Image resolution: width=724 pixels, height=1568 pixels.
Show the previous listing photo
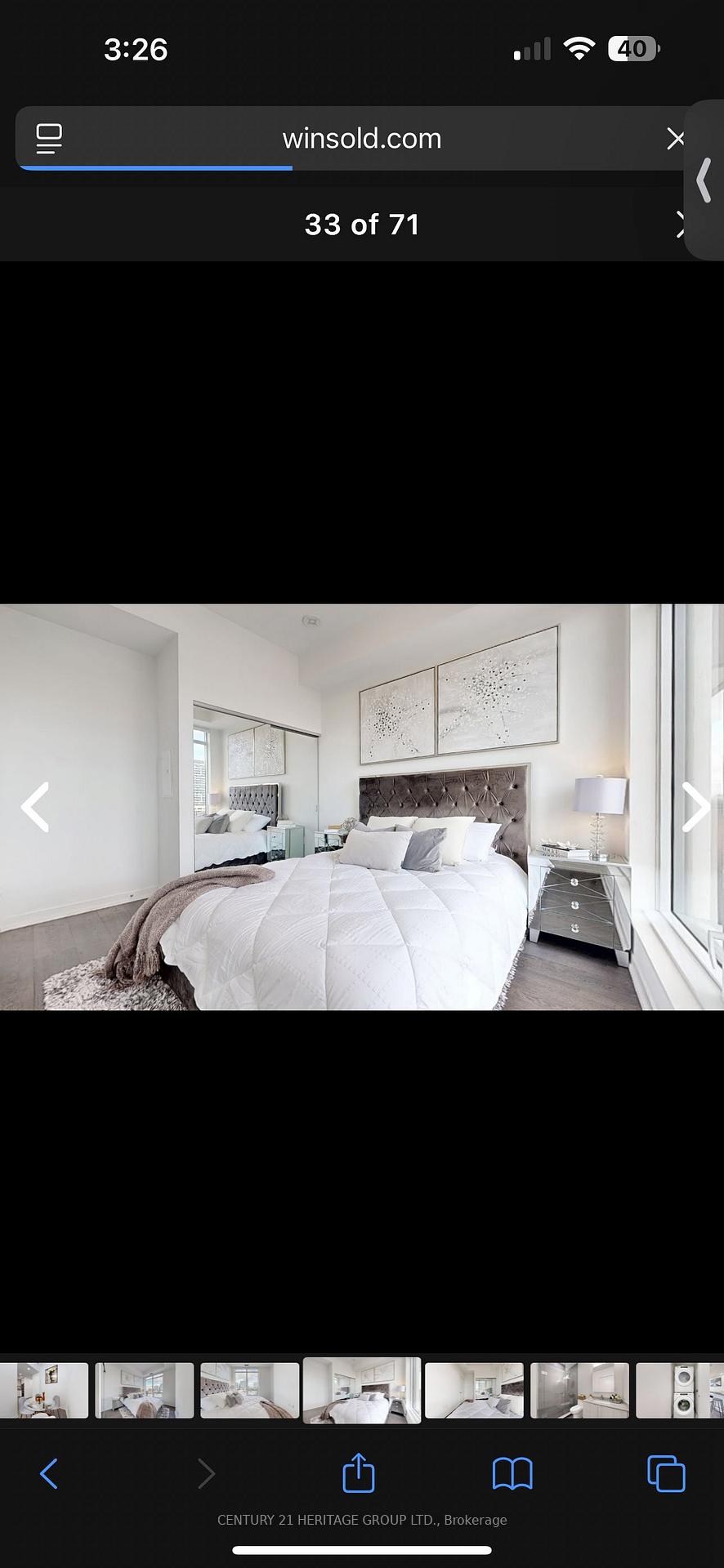pyautogui.click(x=35, y=807)
